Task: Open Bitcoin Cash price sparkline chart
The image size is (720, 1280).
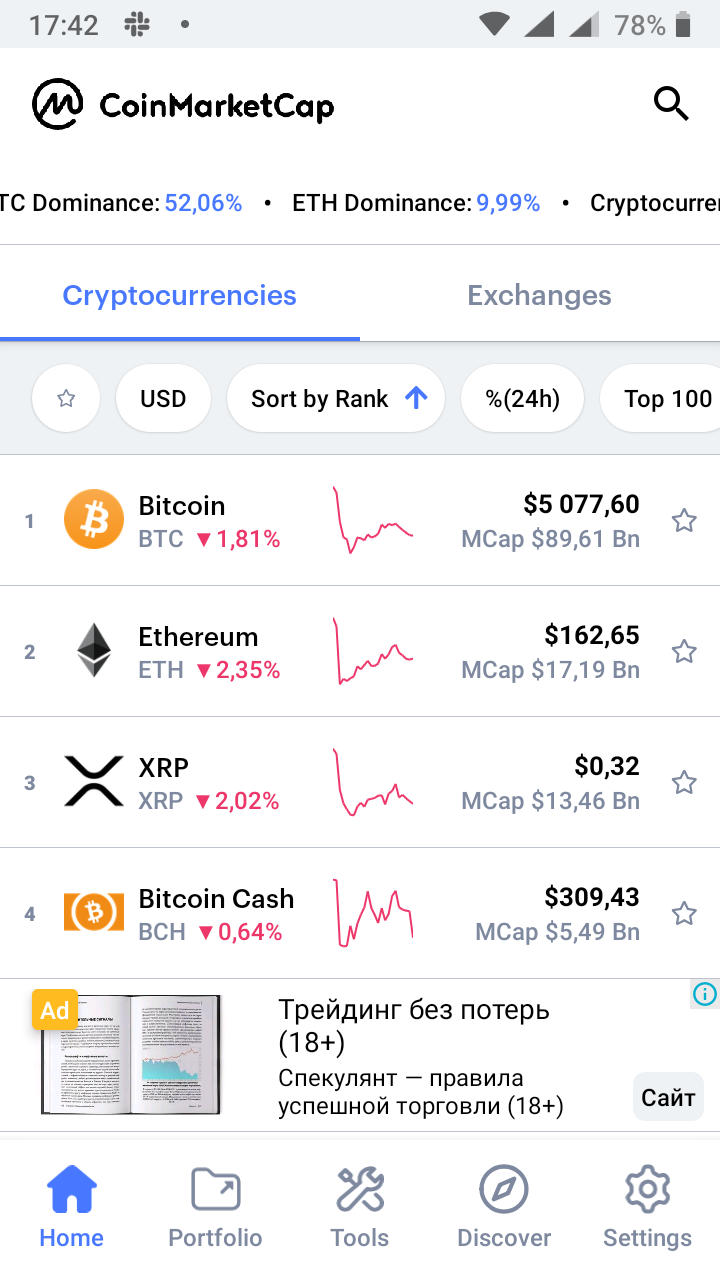Action: point(374,912)
